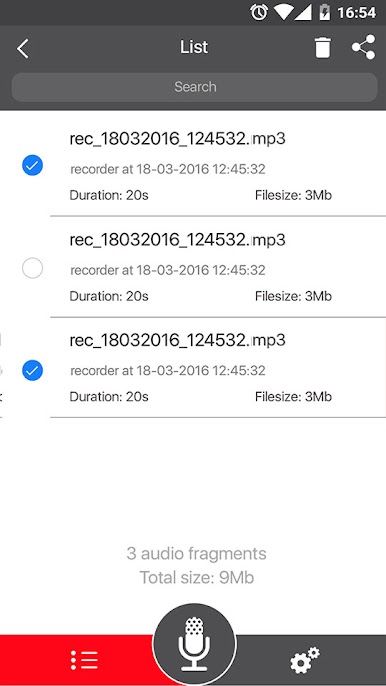Open the settings gears tab
386x686 pixels.
point(305,660)
